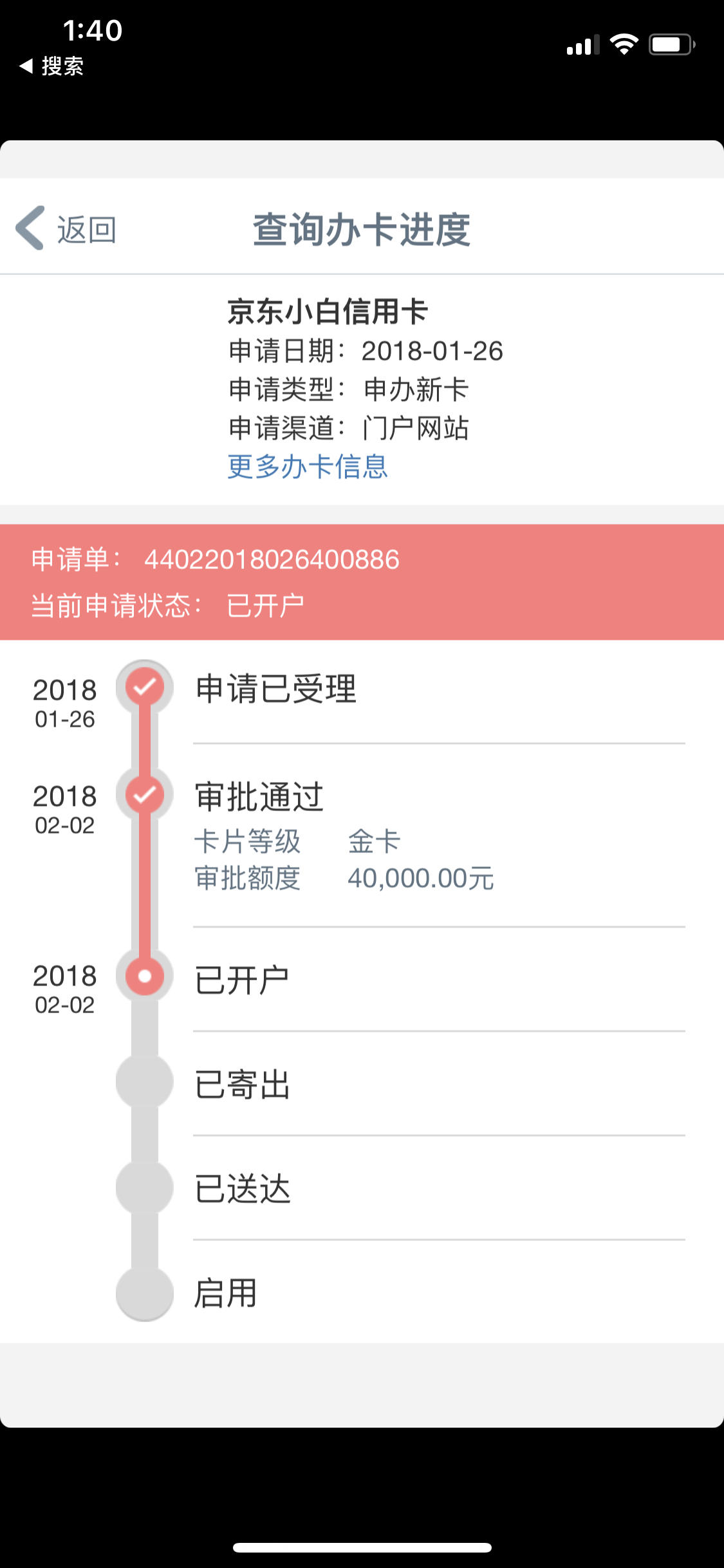Tap the battery indicator in the status bar
Image resolution: width=724 pixels, height=1568 pixels.
pos(670,44)
